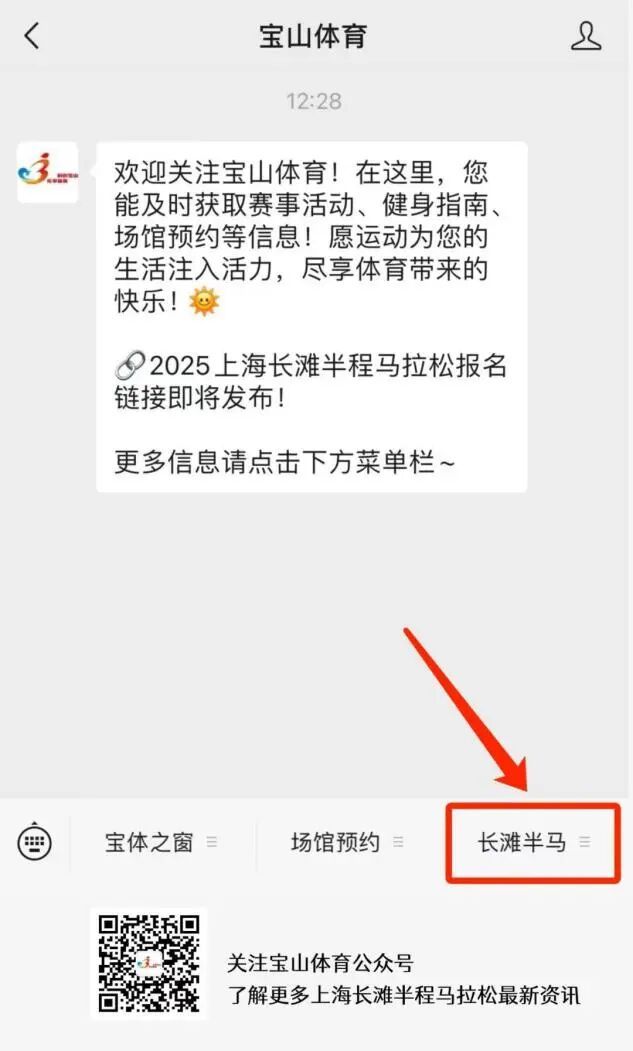Select the 长滩半马 menu
This screenshot has width=633, height=1051.
click(x=533, y=843)
